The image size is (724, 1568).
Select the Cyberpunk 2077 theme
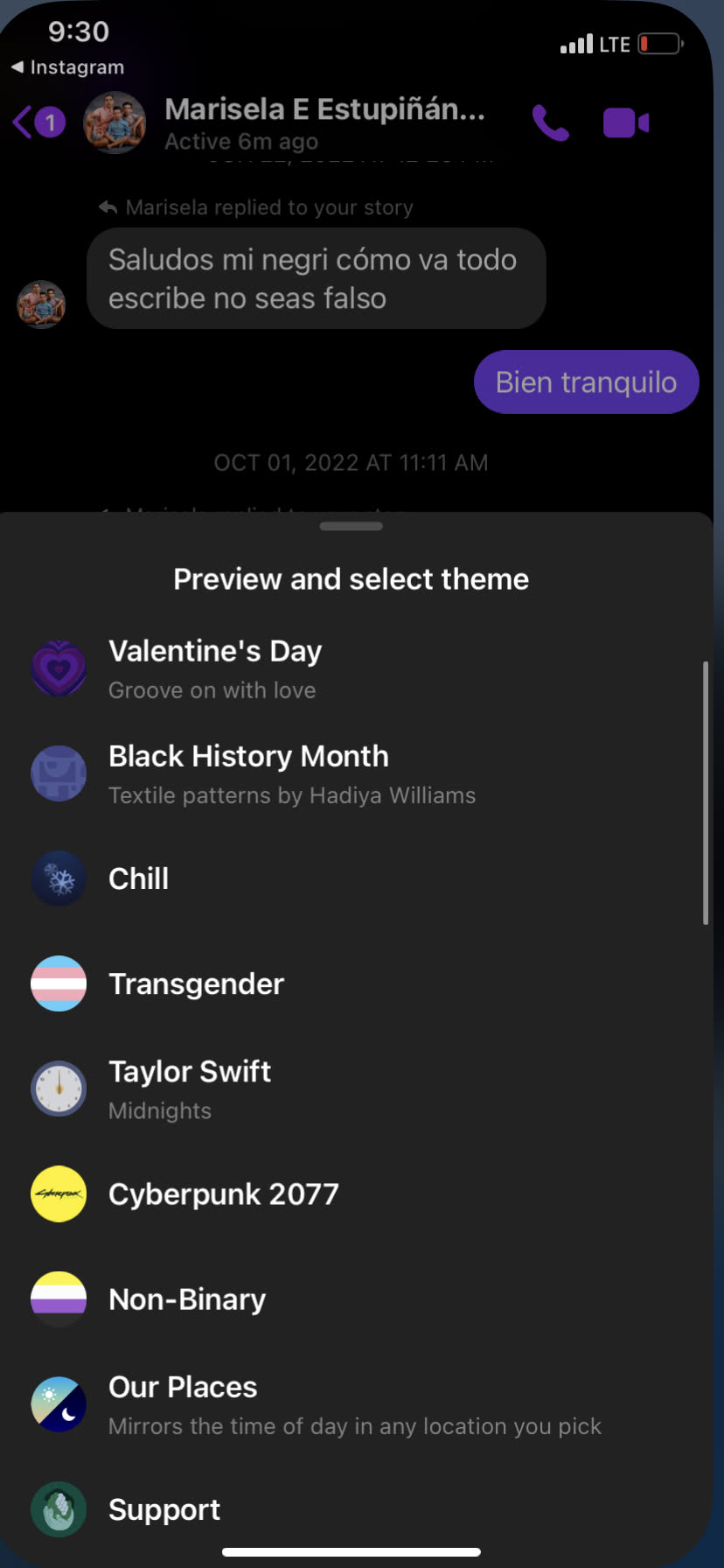[223, 1194]
